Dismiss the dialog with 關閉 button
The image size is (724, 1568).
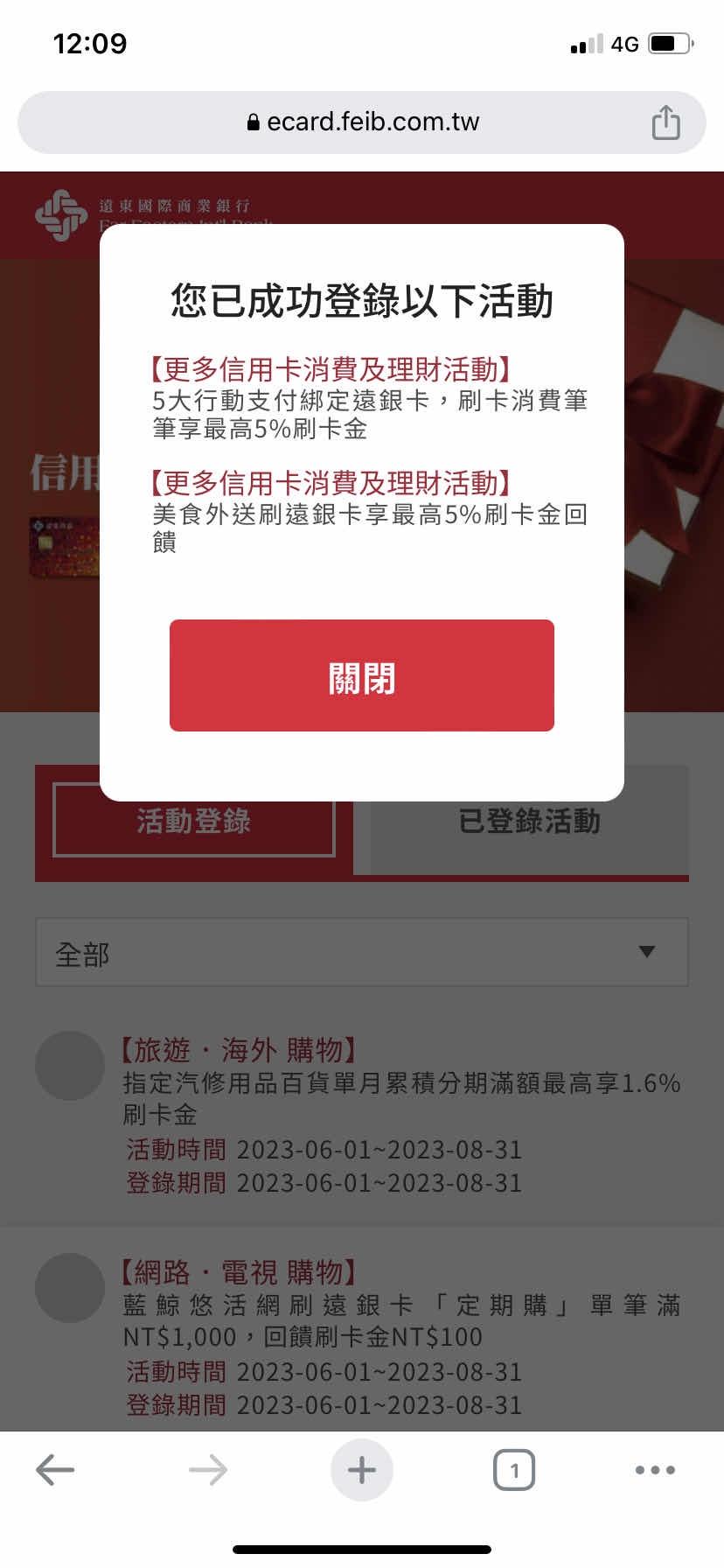tap(361, 675)
